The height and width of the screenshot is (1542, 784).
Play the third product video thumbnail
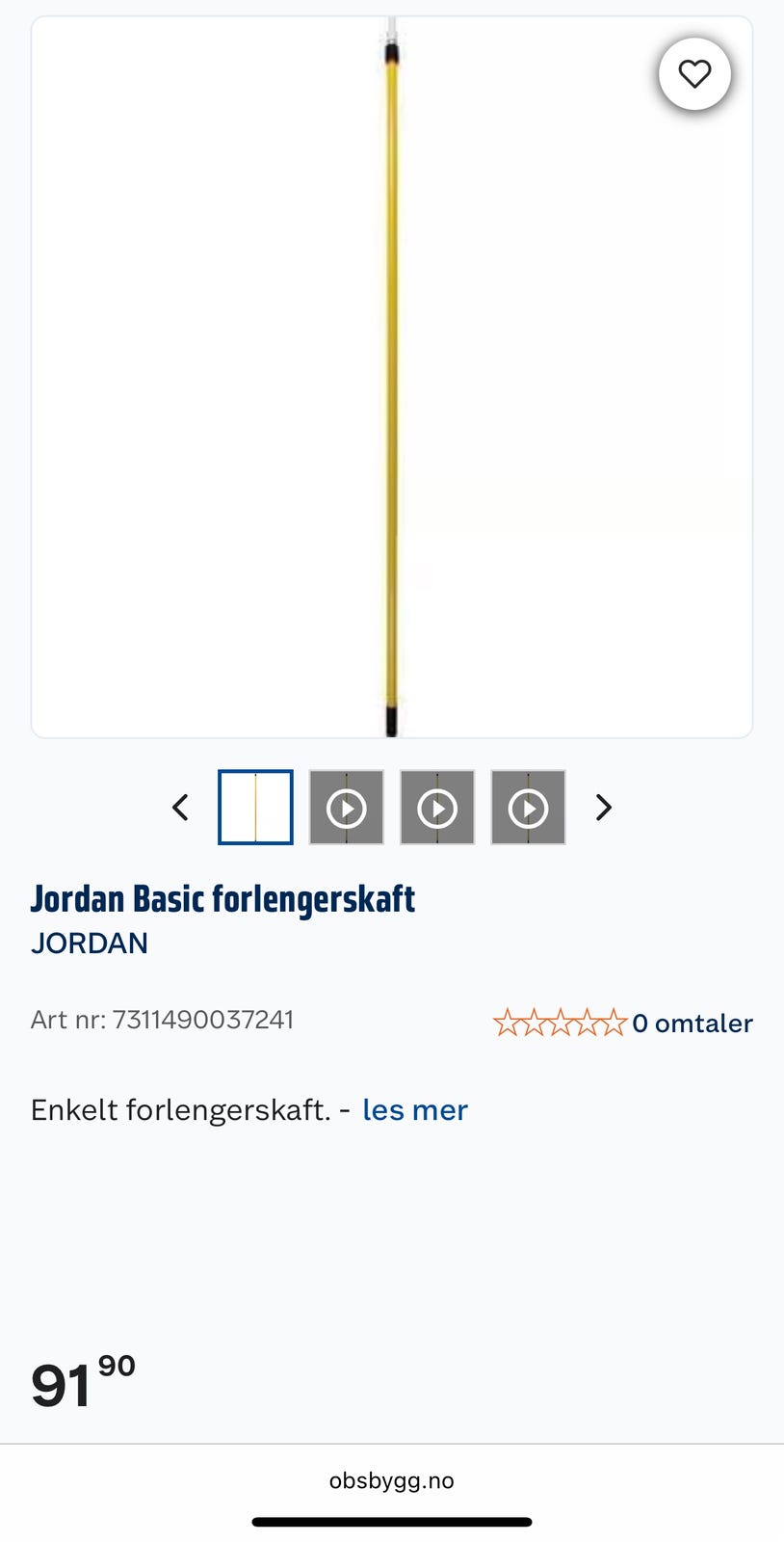[x=528, y=807]
